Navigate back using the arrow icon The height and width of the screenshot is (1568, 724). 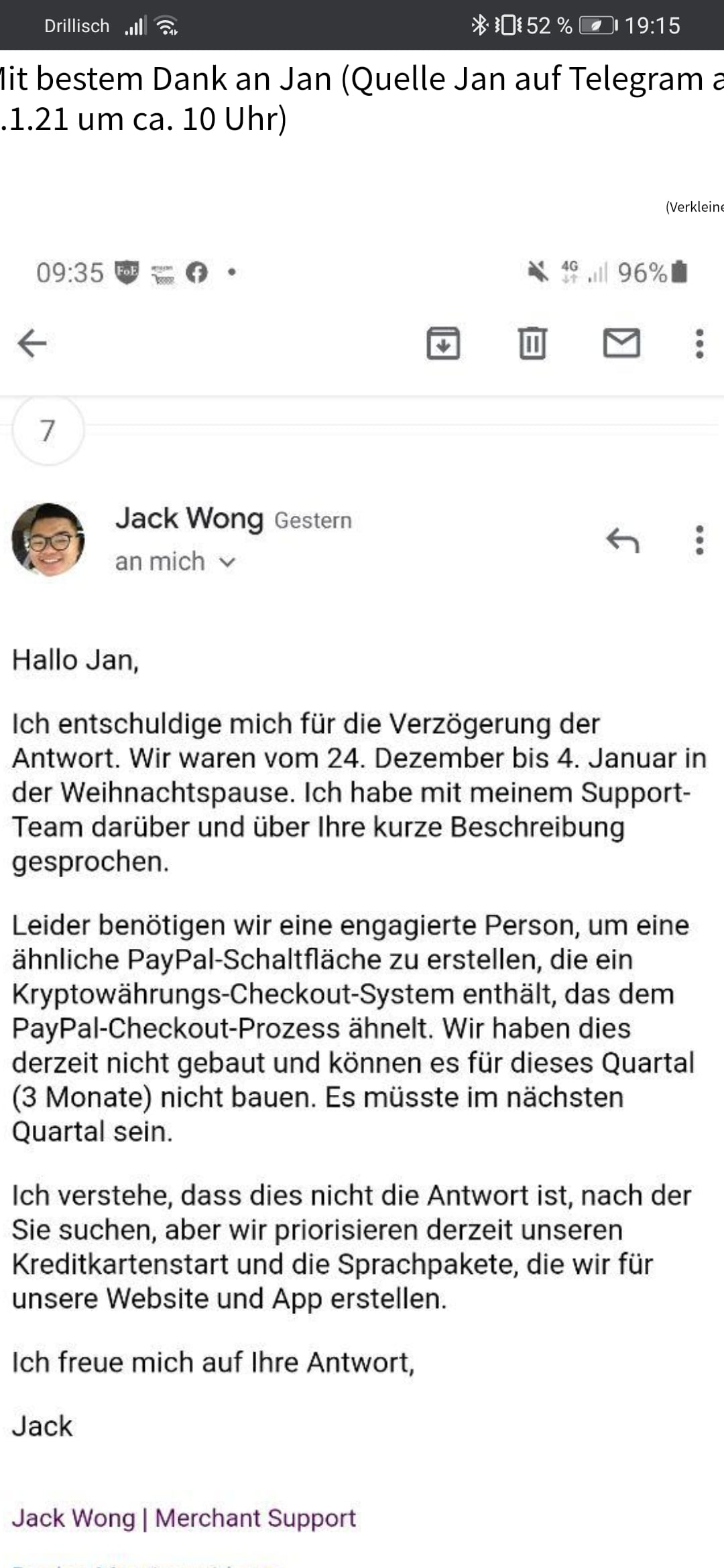(32, 344)
